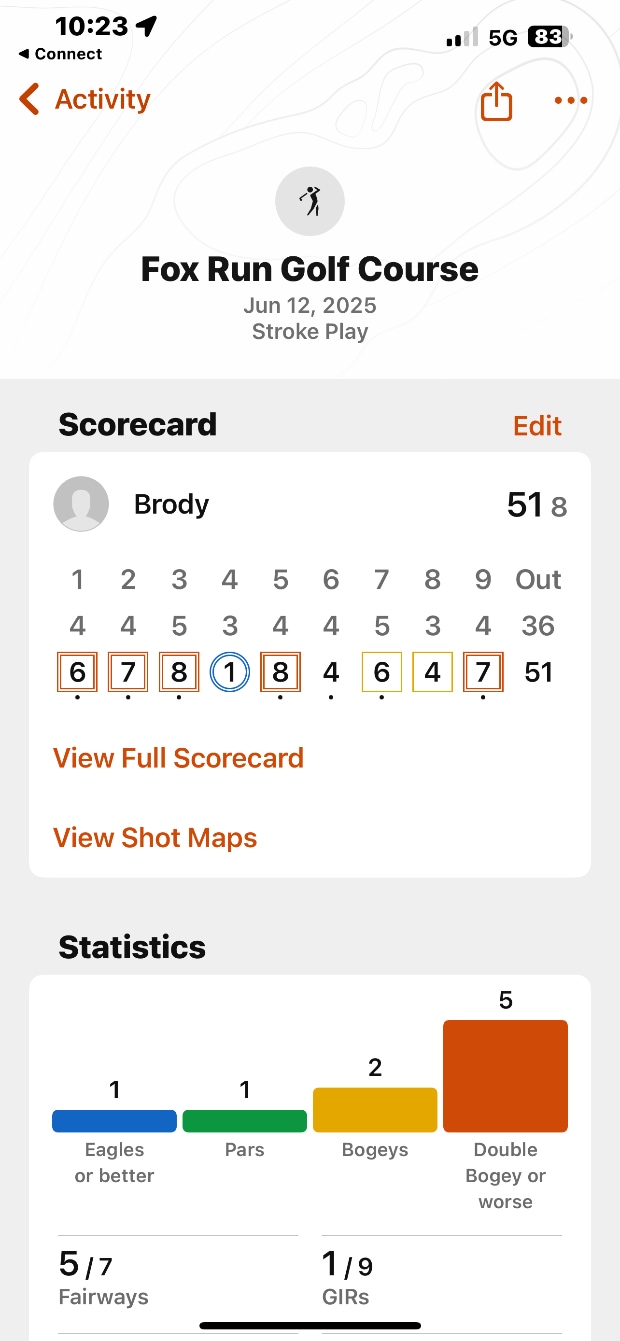Image resolution: width=620 pixels, height=1341 pixels.
Task: Return to the Connect app
Action: click(x=60, y=54)
